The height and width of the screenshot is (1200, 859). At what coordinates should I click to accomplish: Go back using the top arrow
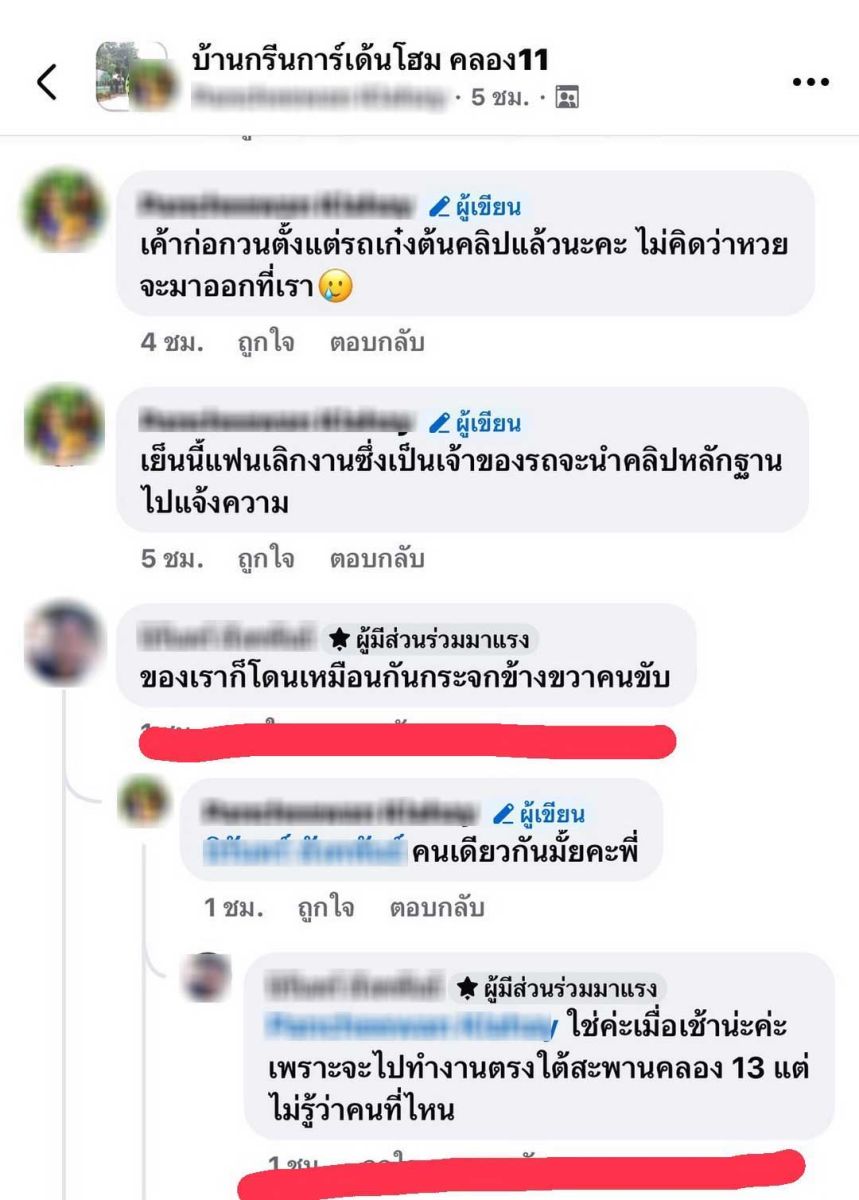[x=47, y=82]
